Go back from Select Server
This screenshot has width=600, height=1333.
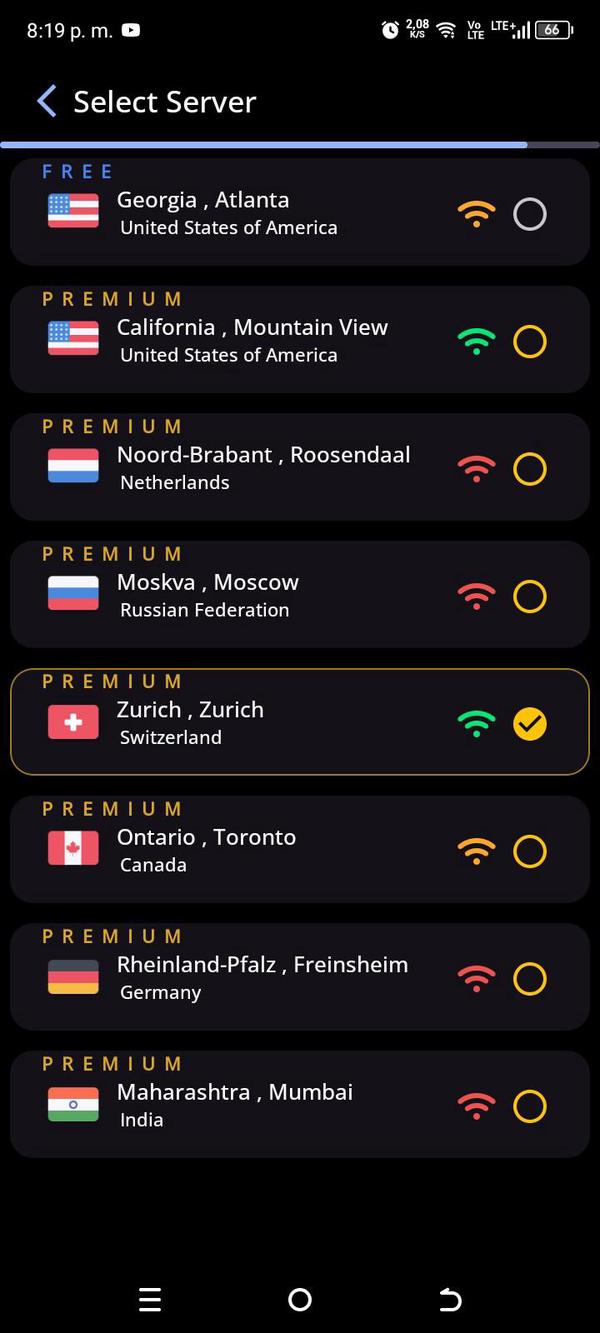(x=46, y=101)
